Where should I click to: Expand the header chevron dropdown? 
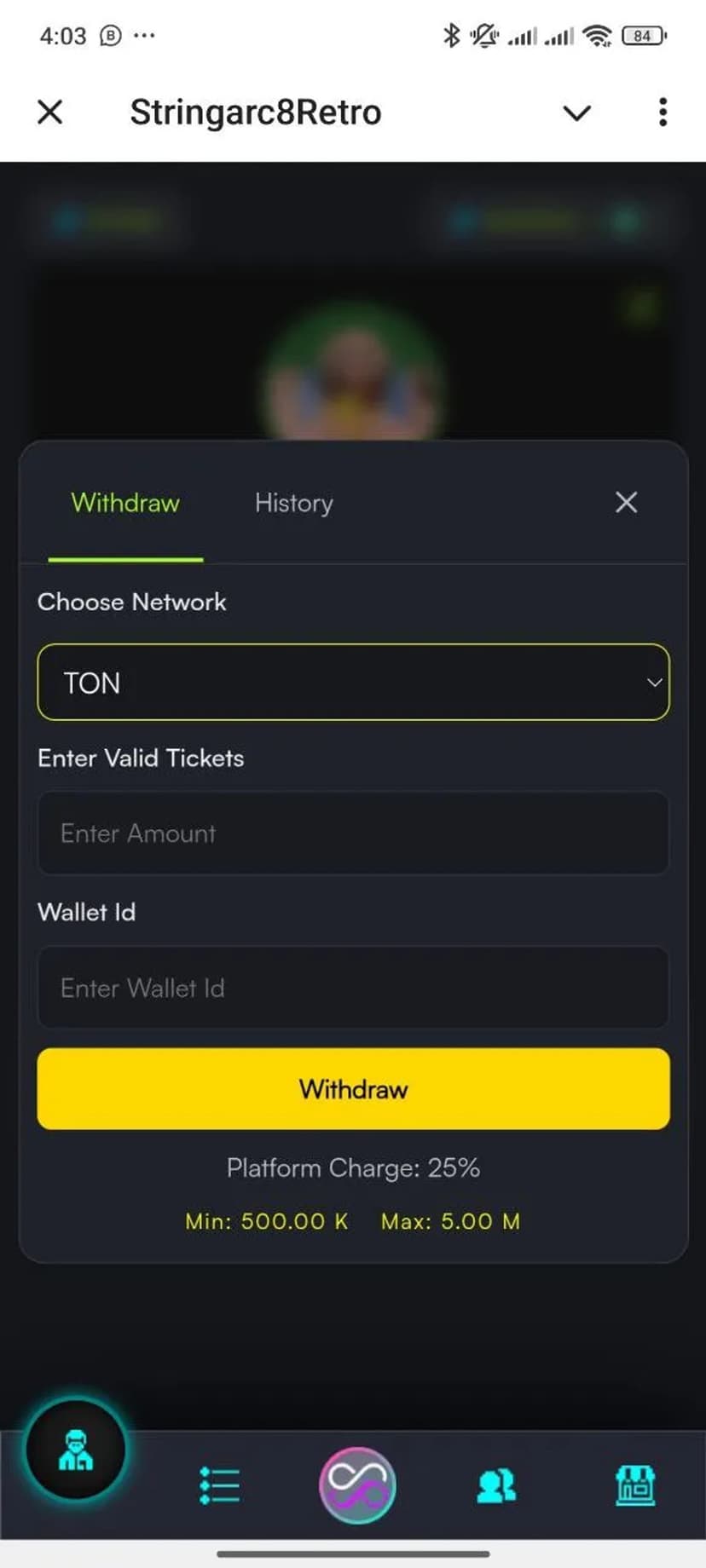pyautogui.click(x=577, y=112)
